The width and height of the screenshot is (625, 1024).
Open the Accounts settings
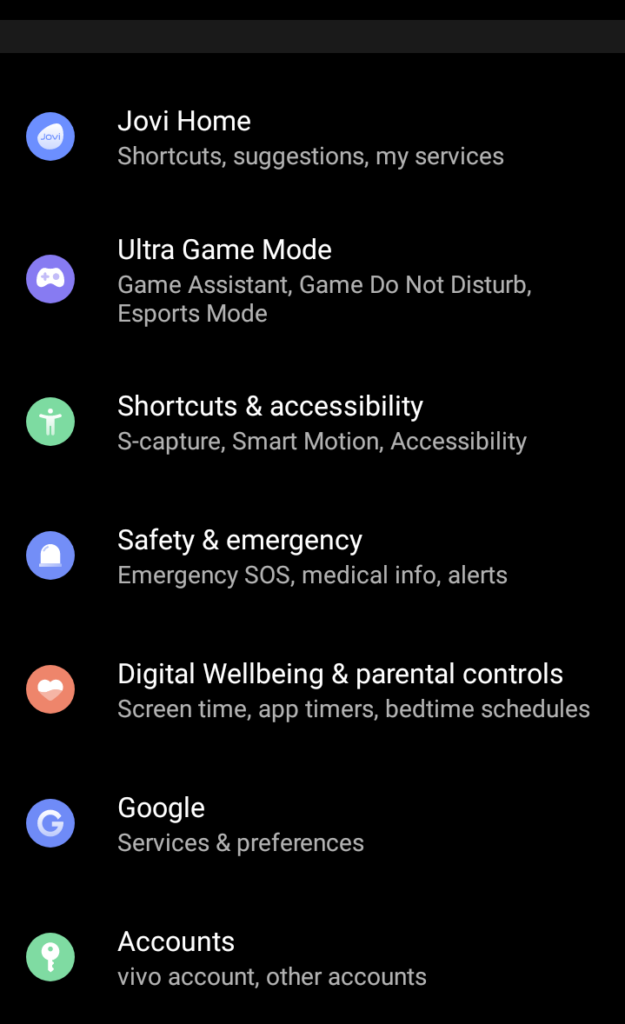pyautogui.click(x=310, y=958)
